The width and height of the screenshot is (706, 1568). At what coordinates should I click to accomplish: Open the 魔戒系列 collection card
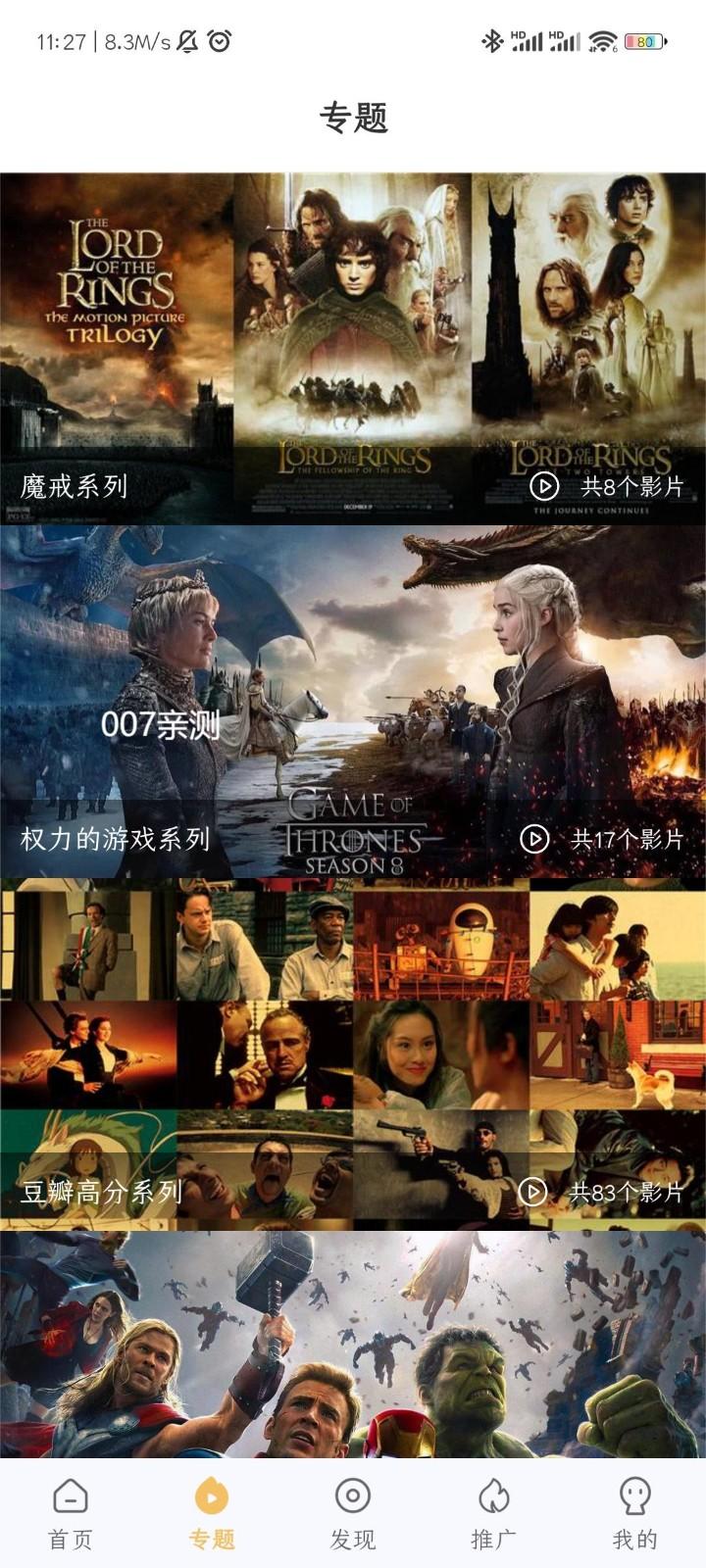coord(353,348)
